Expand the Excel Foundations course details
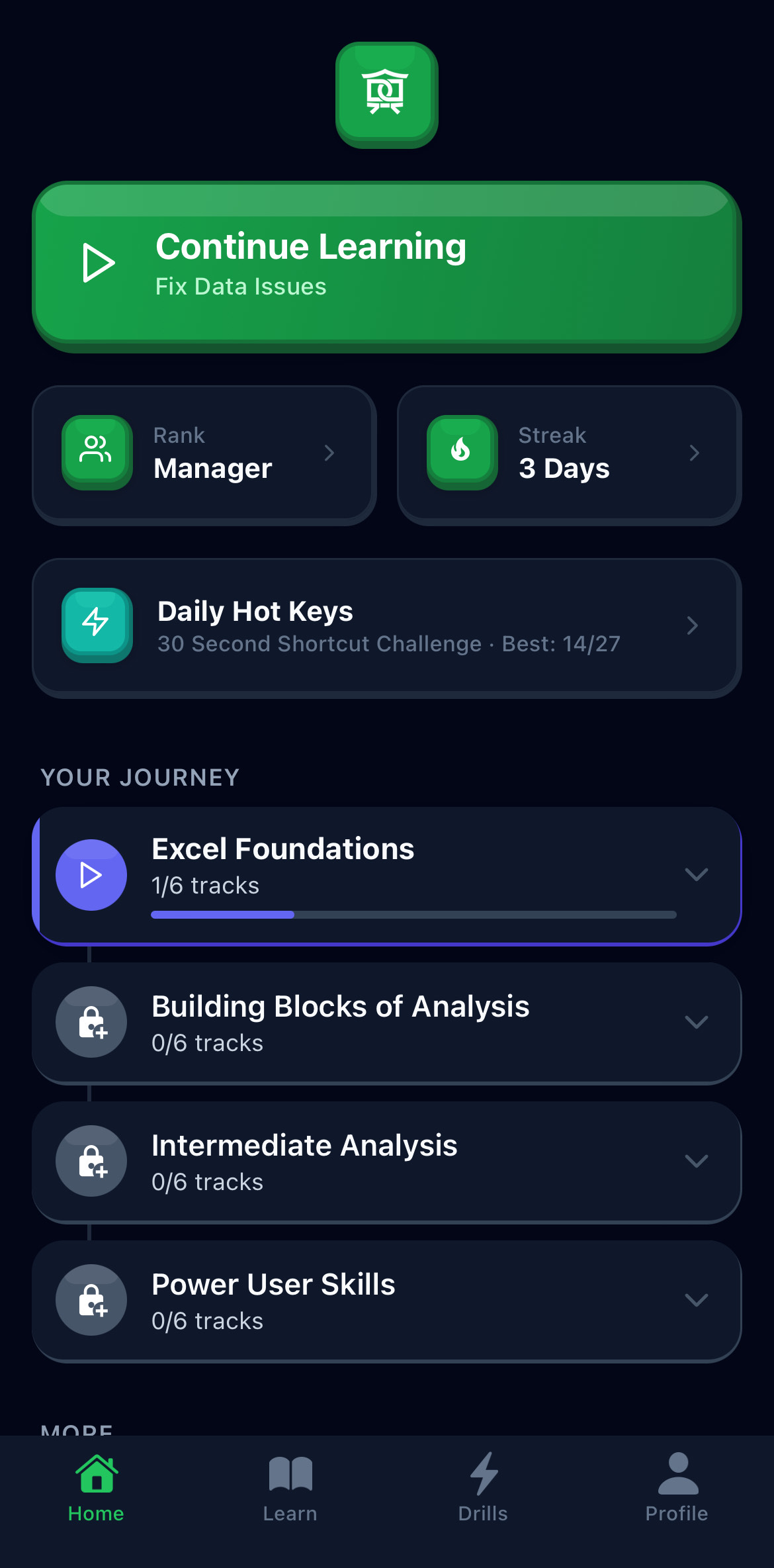This screenshot has width=774, height=1568. [x=696, y=874]
